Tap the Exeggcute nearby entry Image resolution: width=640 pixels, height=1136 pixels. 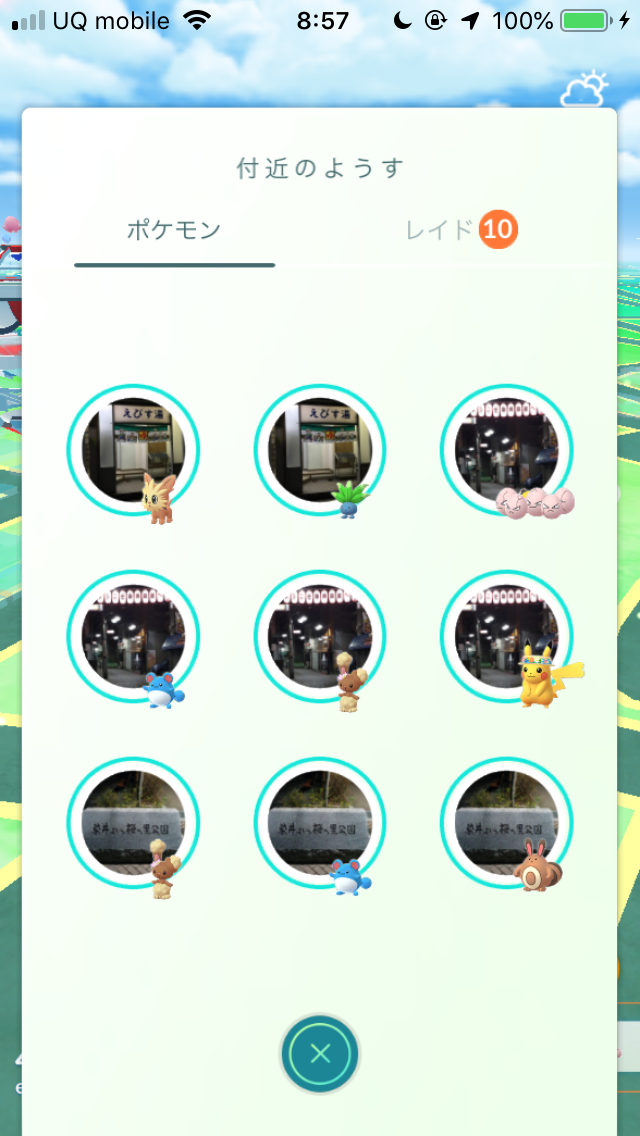pos(507,450)
